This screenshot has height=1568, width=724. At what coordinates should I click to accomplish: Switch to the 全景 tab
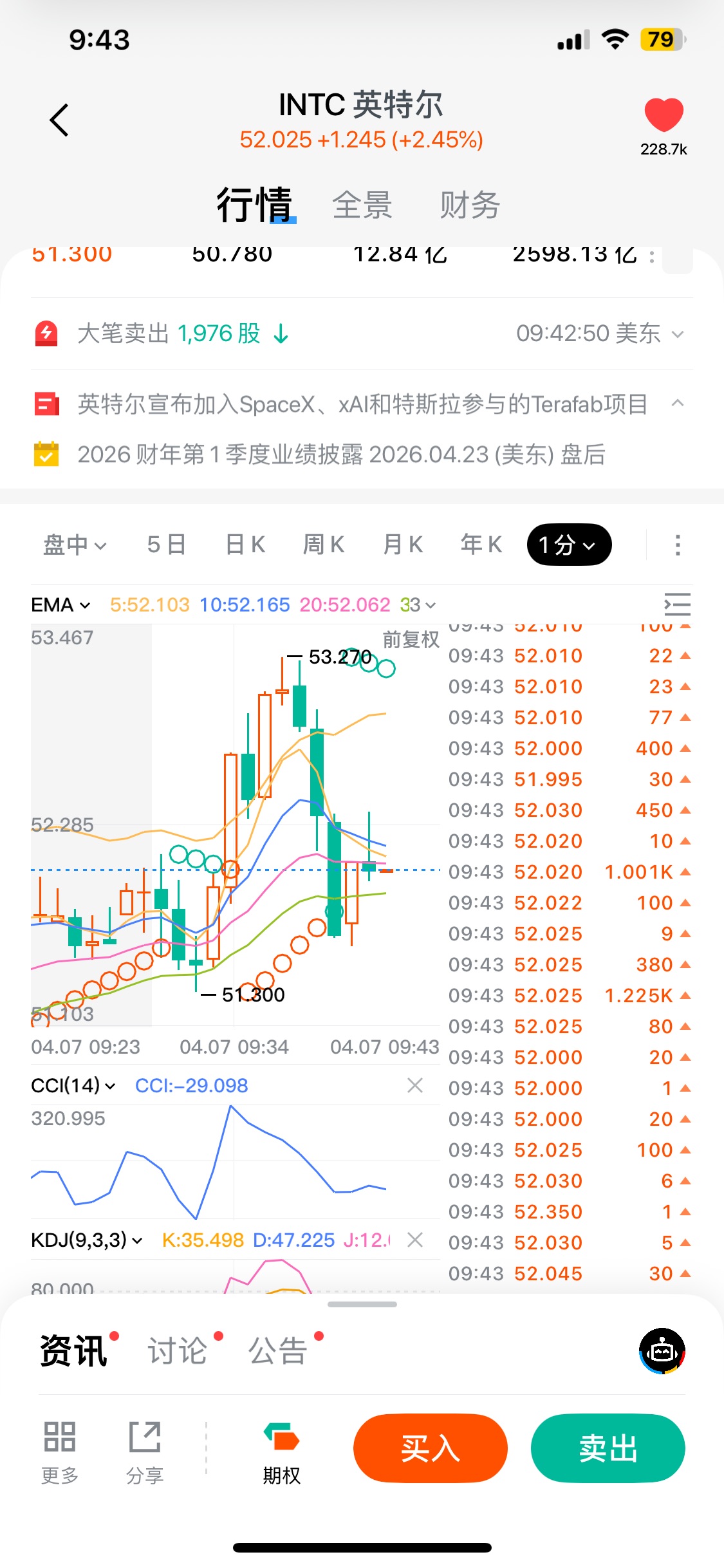pos(362,206)
